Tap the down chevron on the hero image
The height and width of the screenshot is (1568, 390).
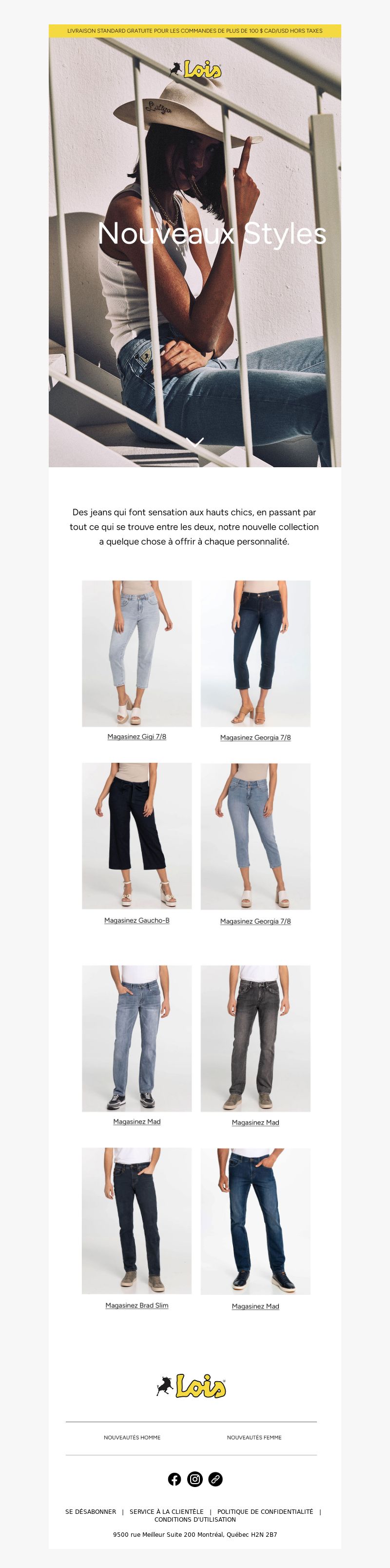(x=195, y=442)
